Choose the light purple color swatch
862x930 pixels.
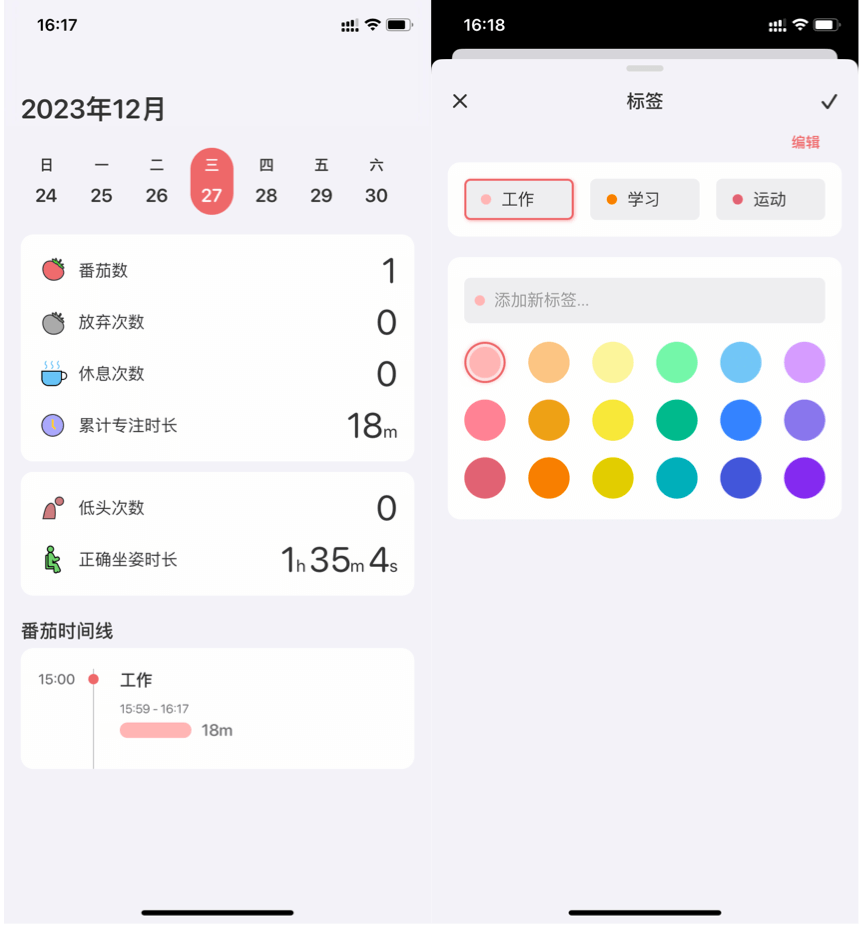pyautogui.click(x=804, y=362)
